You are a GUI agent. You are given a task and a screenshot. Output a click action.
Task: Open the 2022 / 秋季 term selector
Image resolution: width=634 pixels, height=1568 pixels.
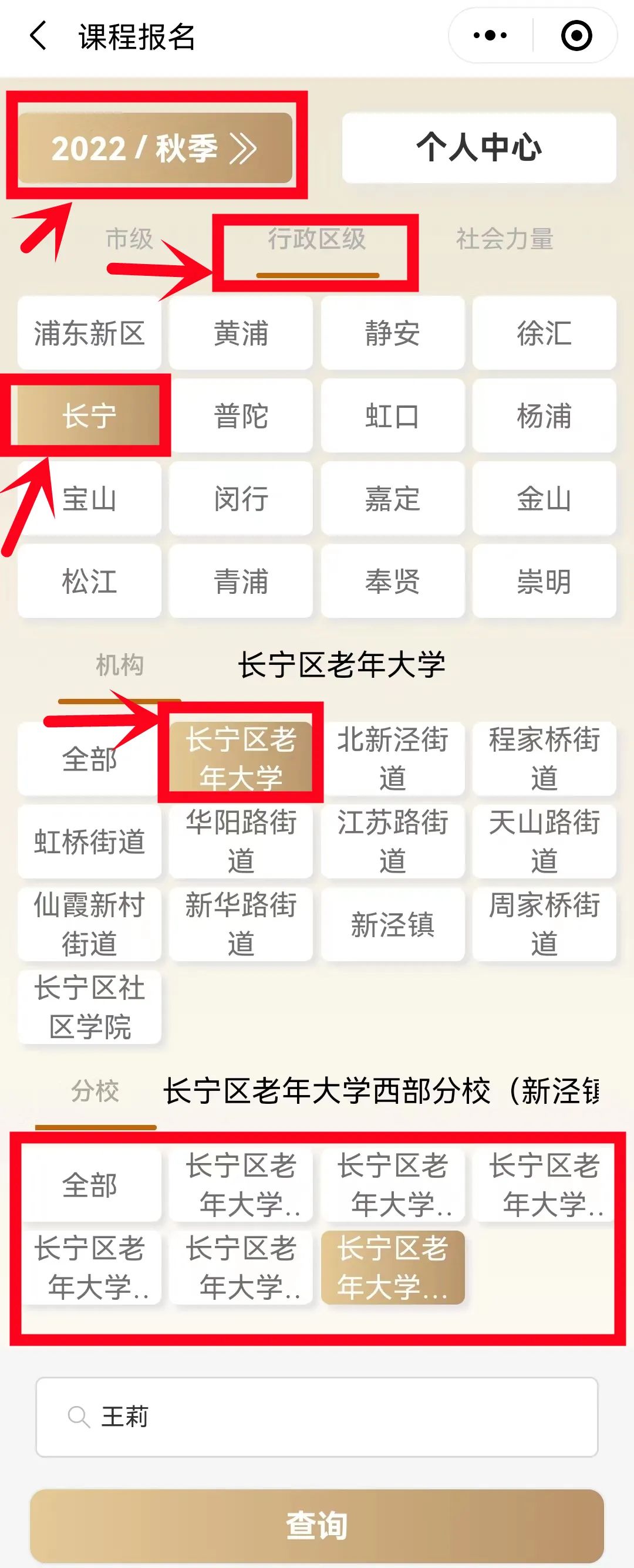coord(156,148)
